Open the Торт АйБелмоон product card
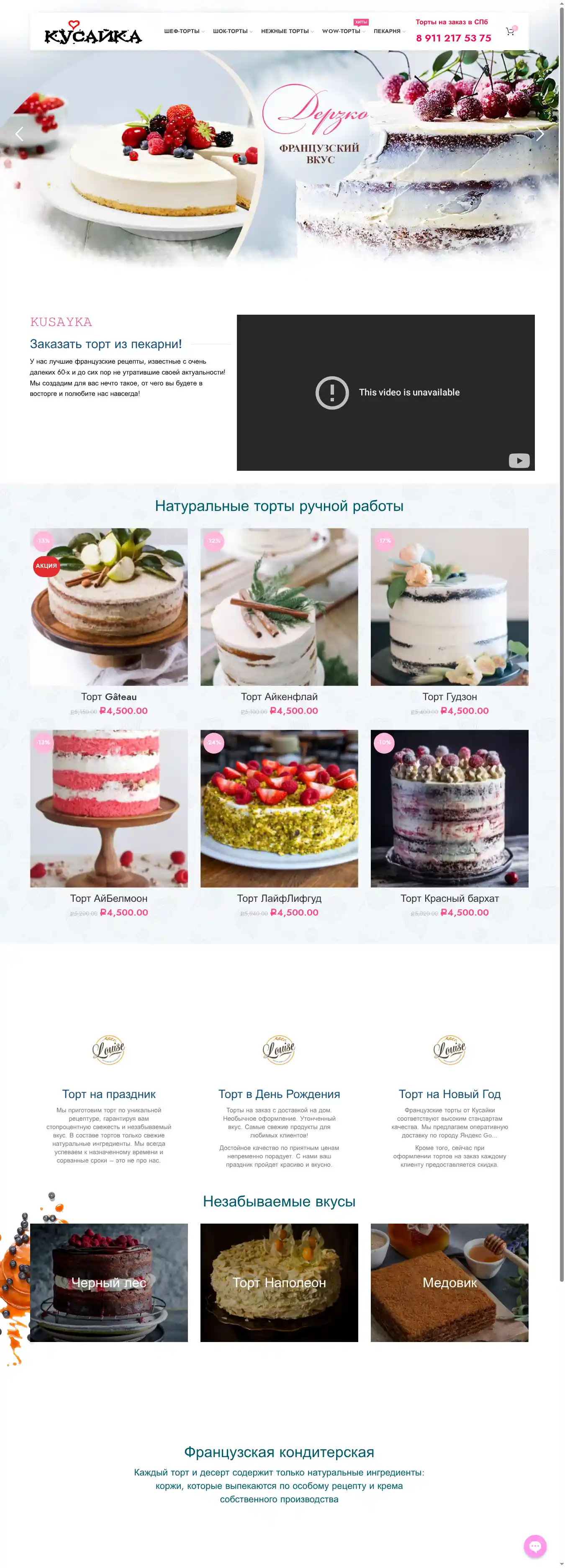 point(109,808)
